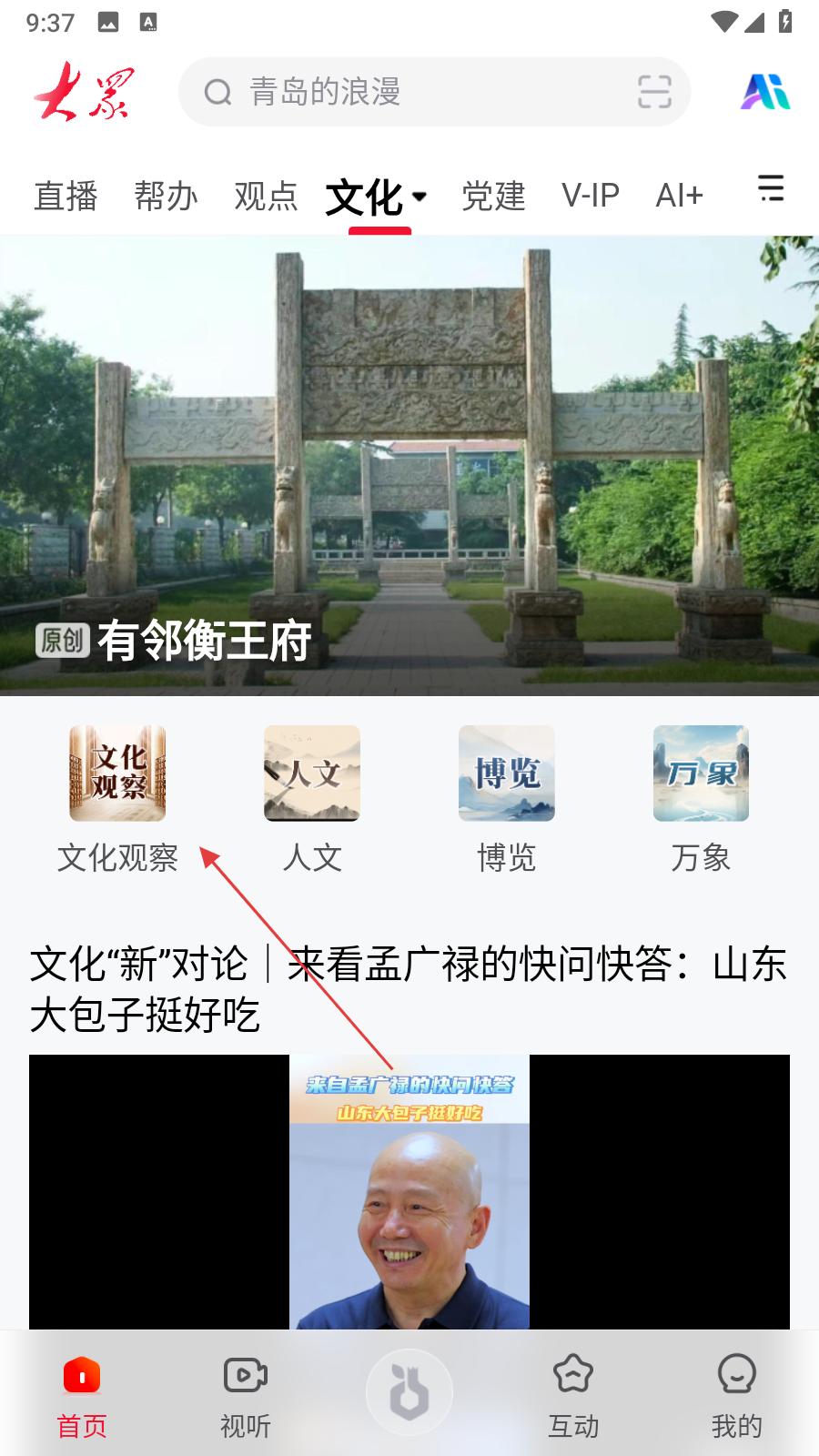Switch to the V-IP tab
Image resolution: width=819 pixels, height=1456 pixels.
click(x=590, y=196)
